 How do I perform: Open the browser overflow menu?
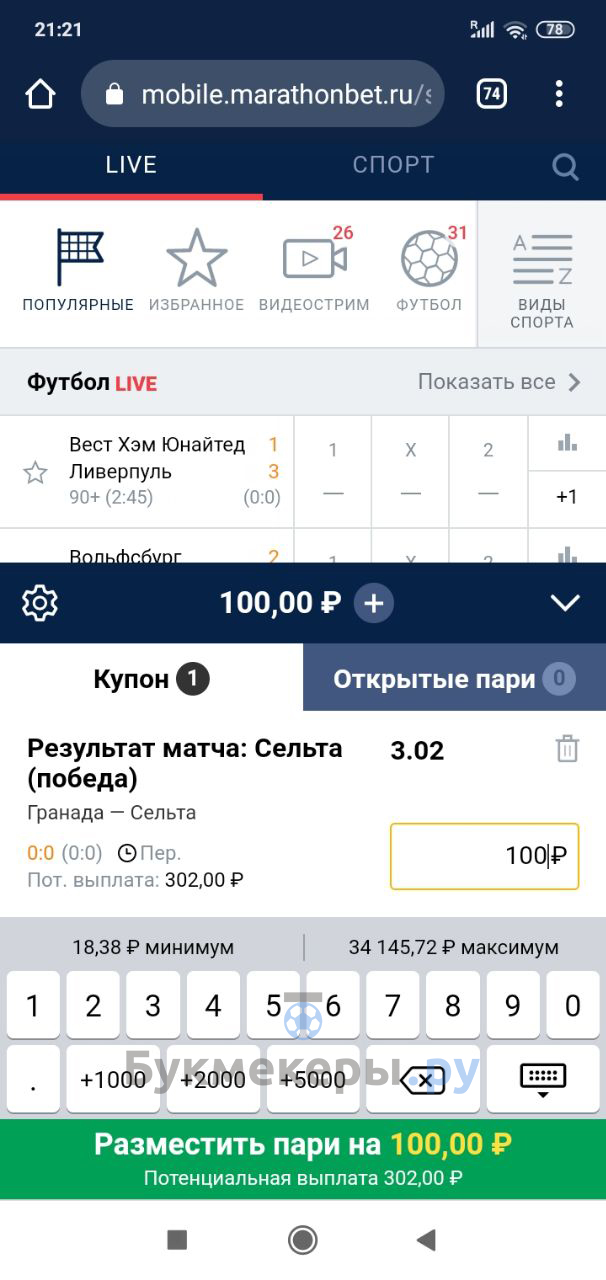coord(559,94)
